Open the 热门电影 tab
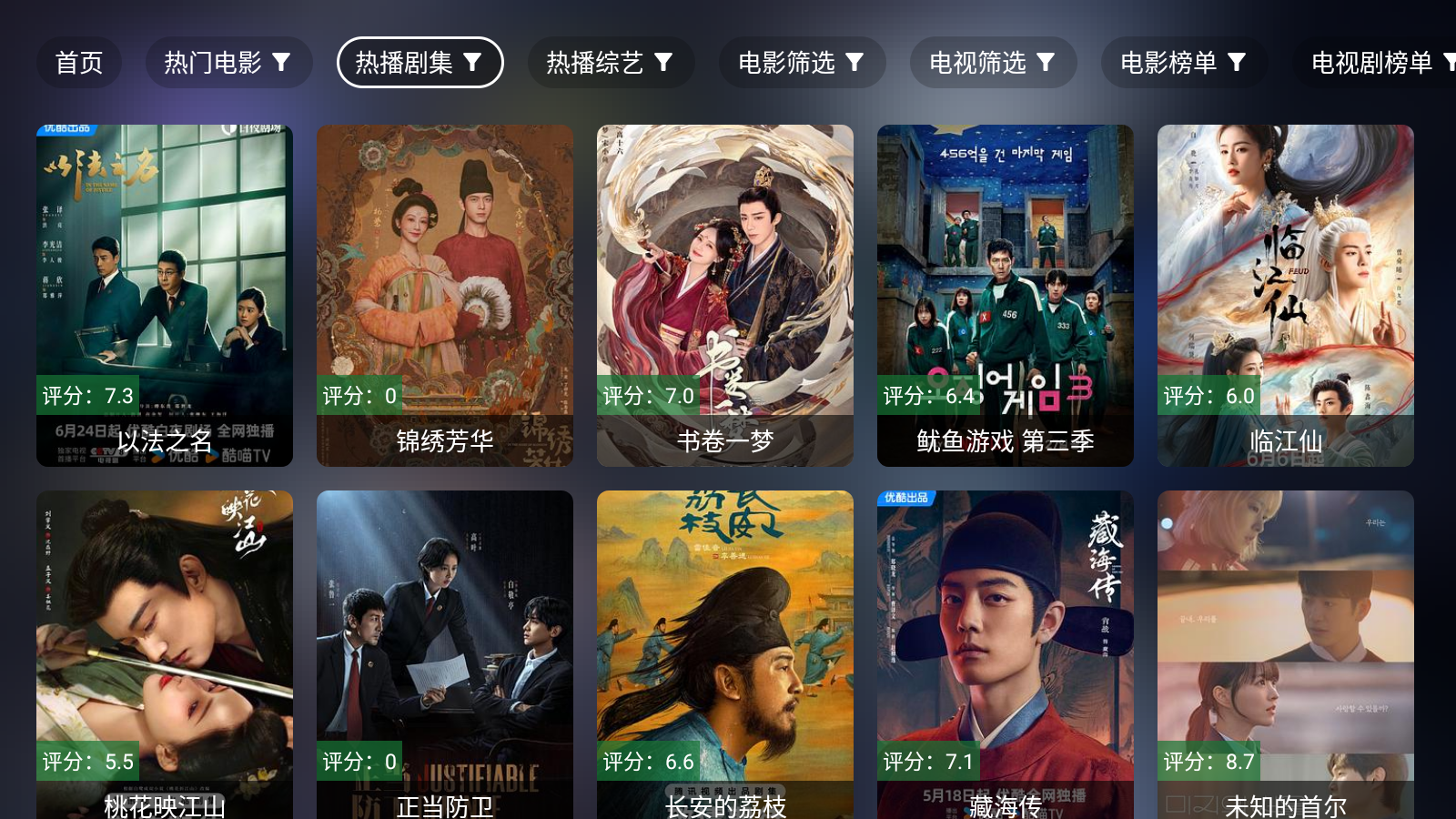The image size is (1456, 819). click(228, 63)
